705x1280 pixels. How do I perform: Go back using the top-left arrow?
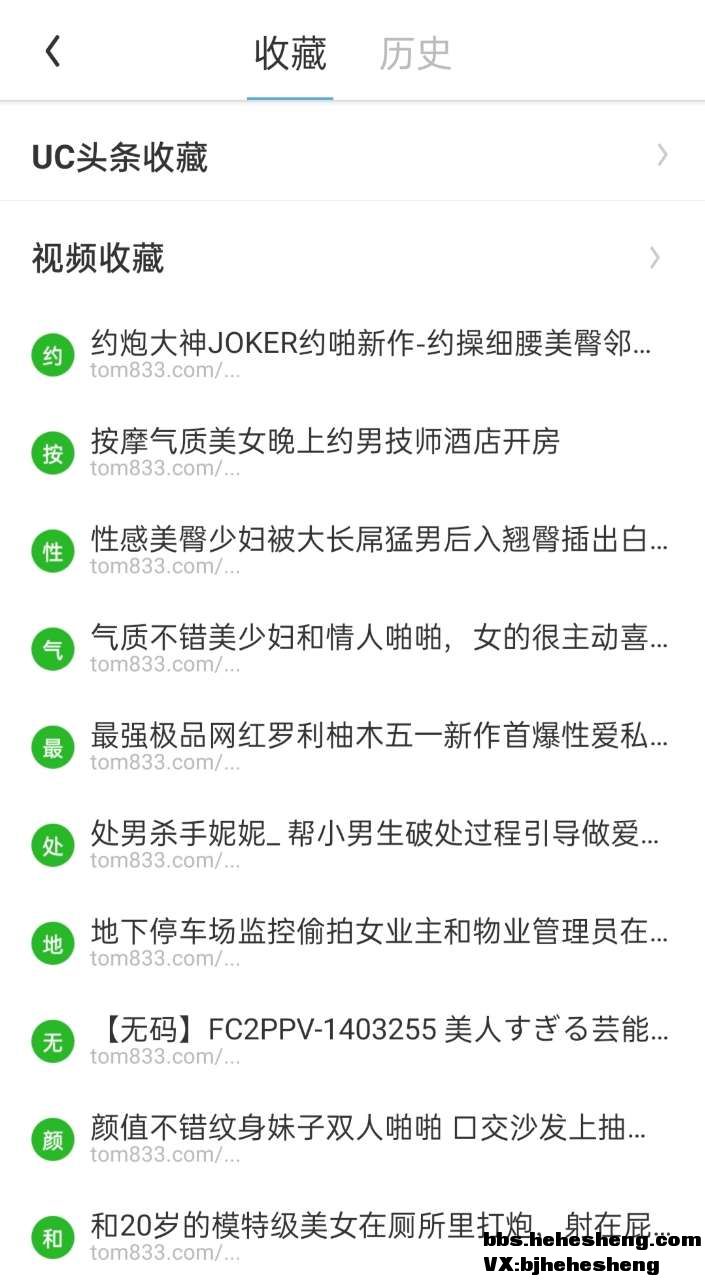pos(53,52)
